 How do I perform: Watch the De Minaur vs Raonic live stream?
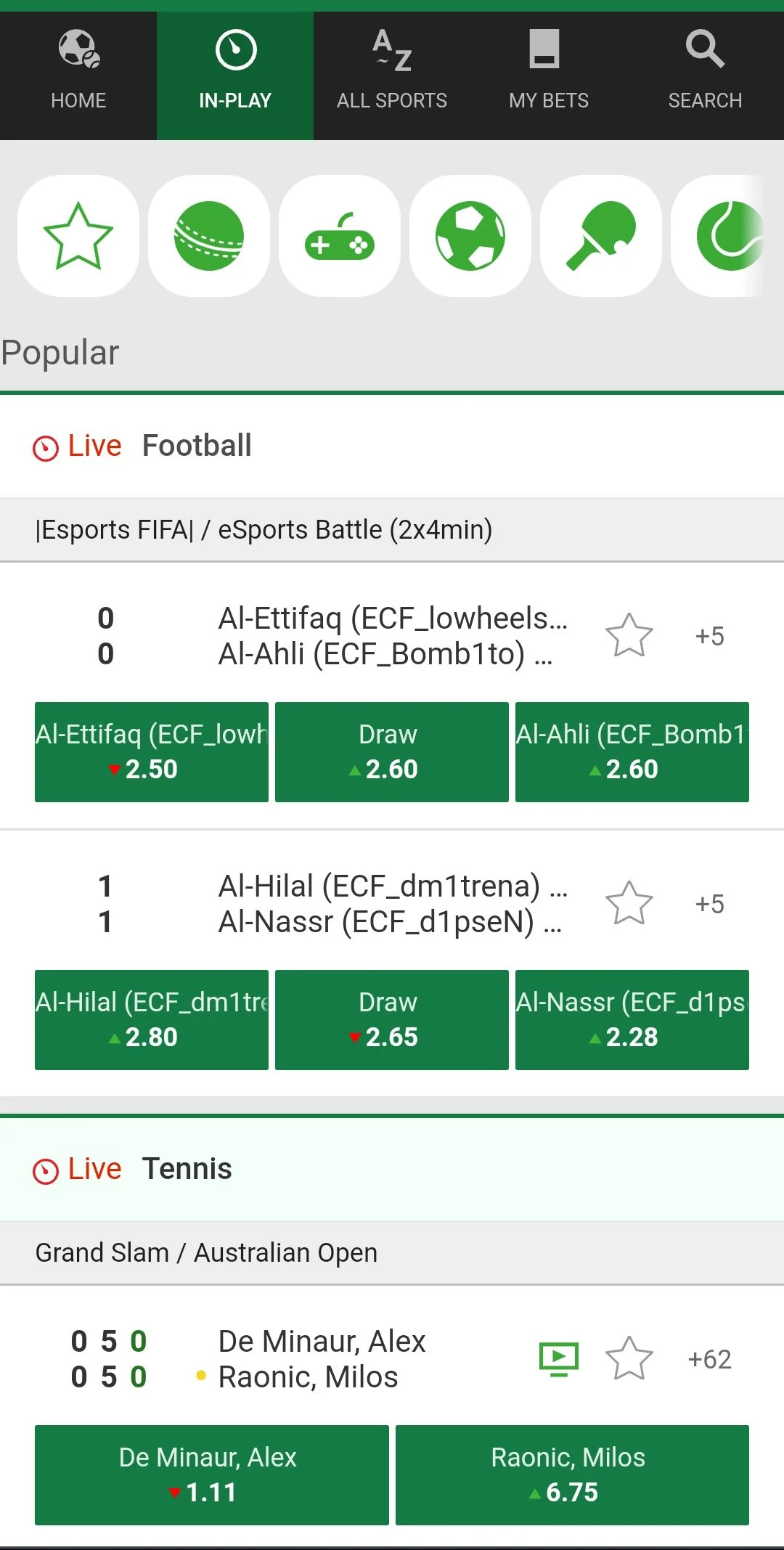click(x=559, y=1359)
